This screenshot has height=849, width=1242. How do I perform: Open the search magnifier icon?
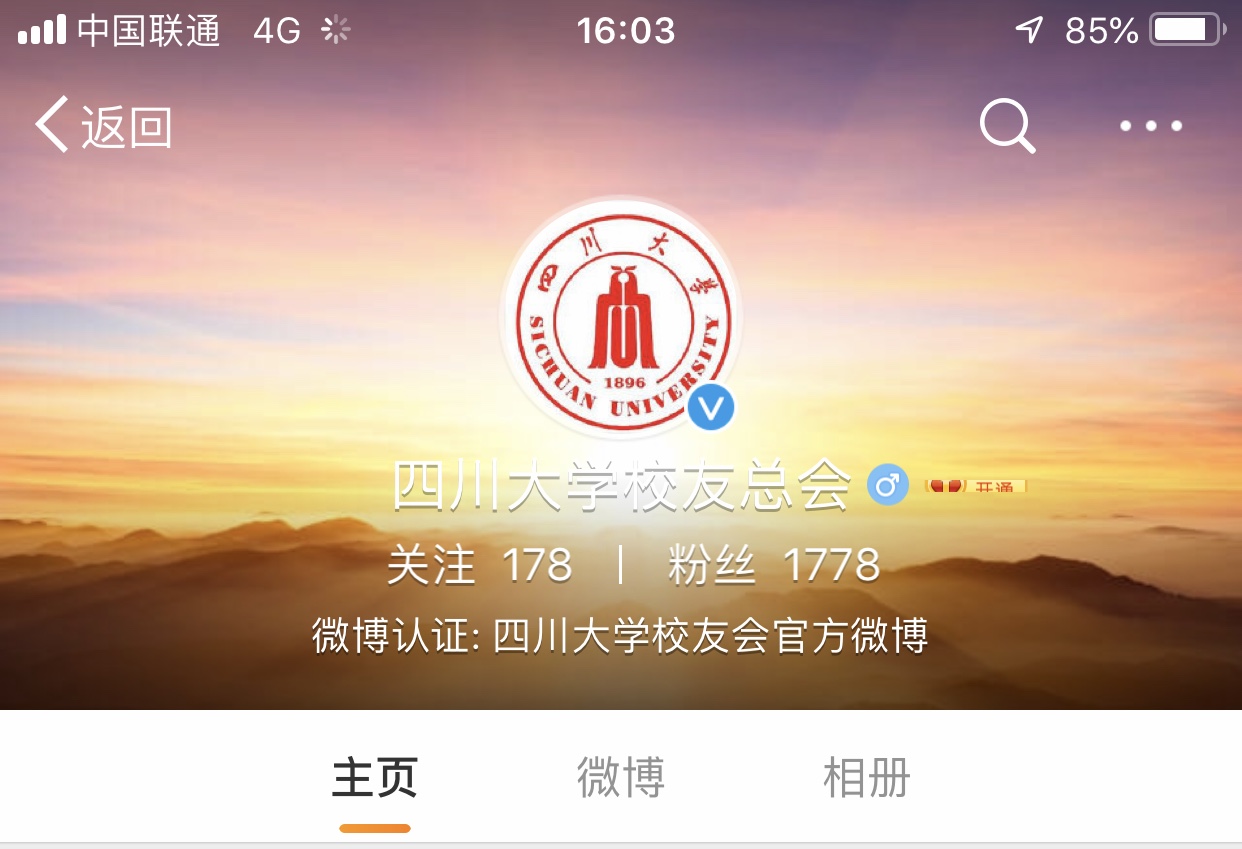coord(1006,126)
